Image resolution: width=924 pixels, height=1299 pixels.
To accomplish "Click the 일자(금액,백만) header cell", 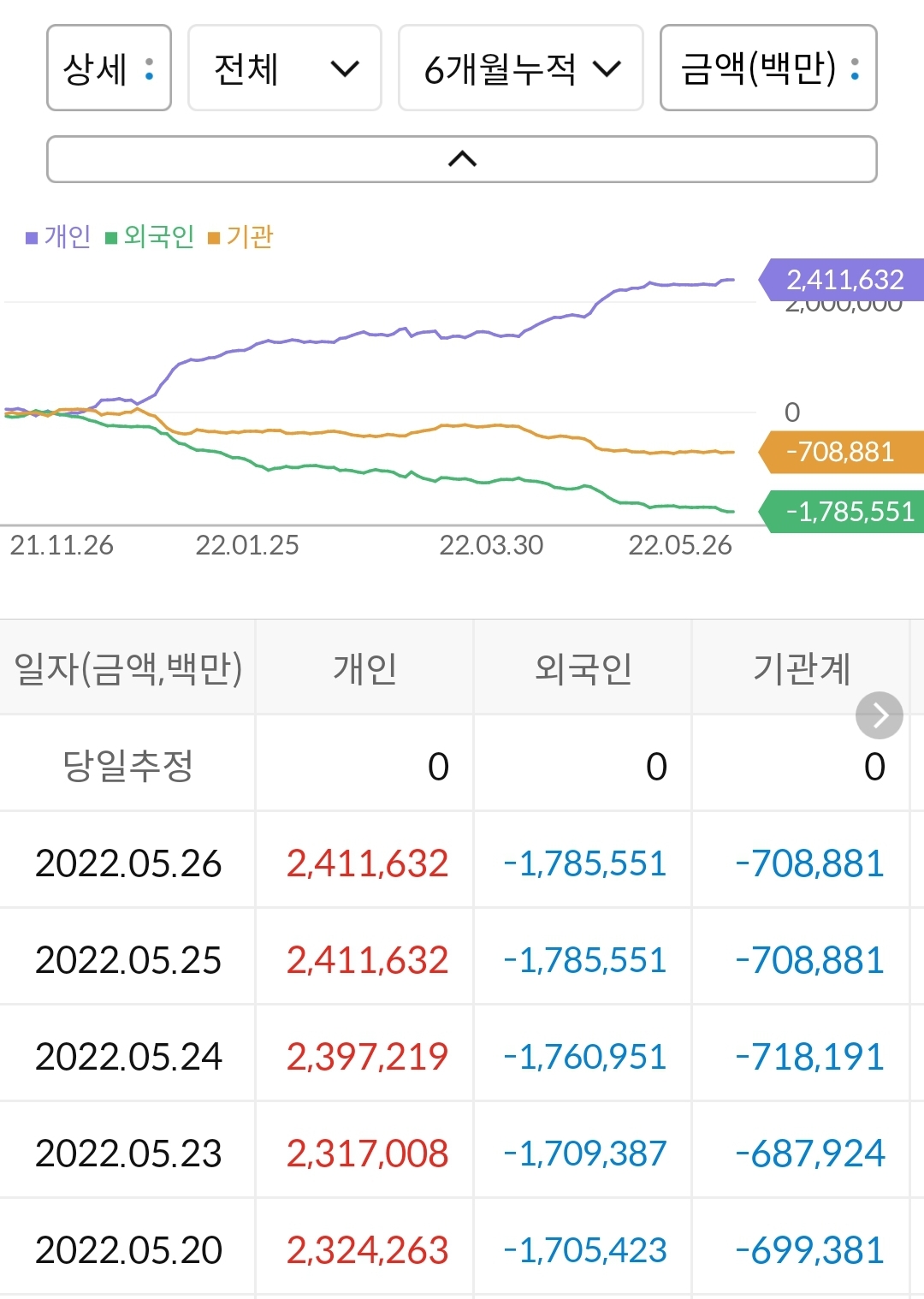I will coord(128,668).
